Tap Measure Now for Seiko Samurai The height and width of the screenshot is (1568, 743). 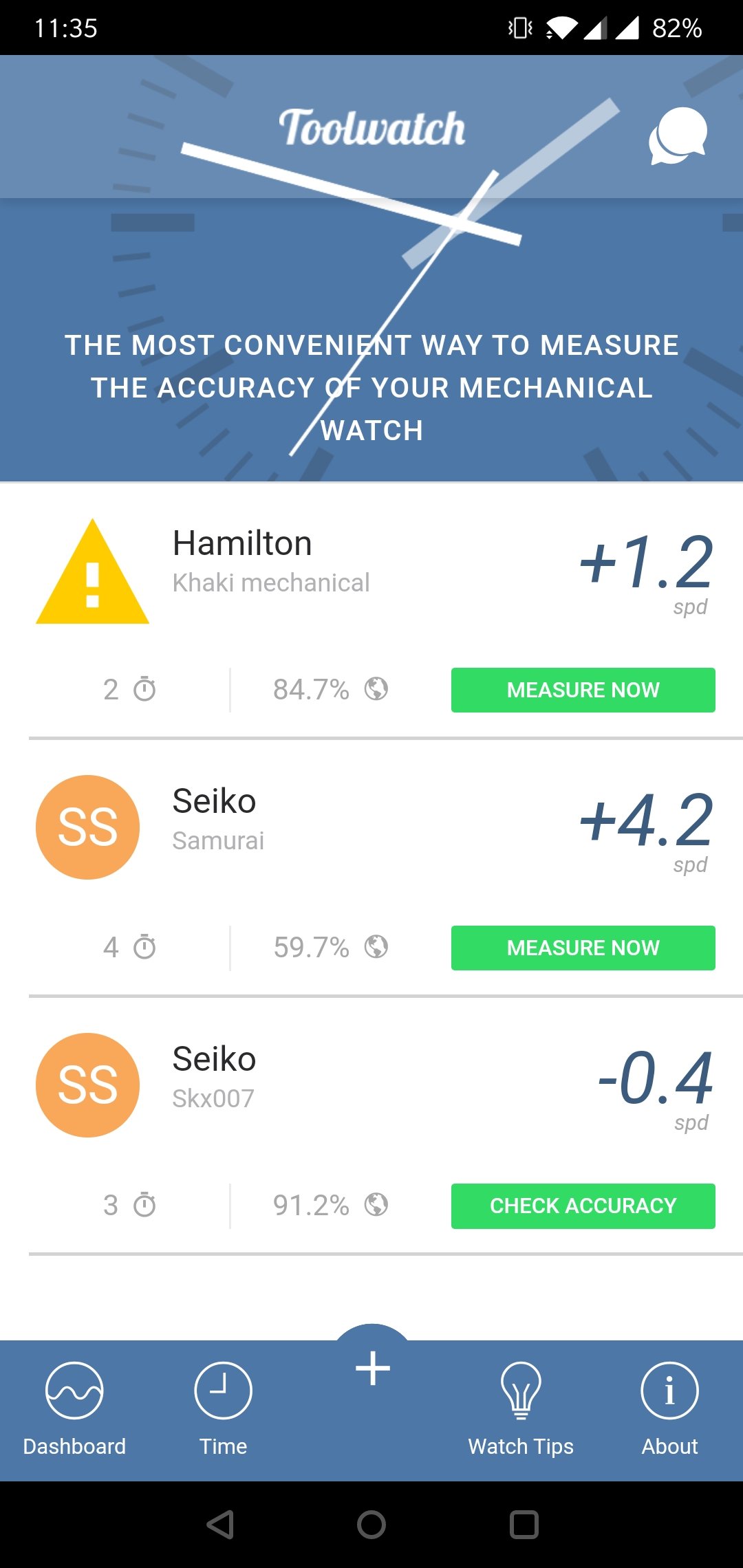[x=583, y=948]
